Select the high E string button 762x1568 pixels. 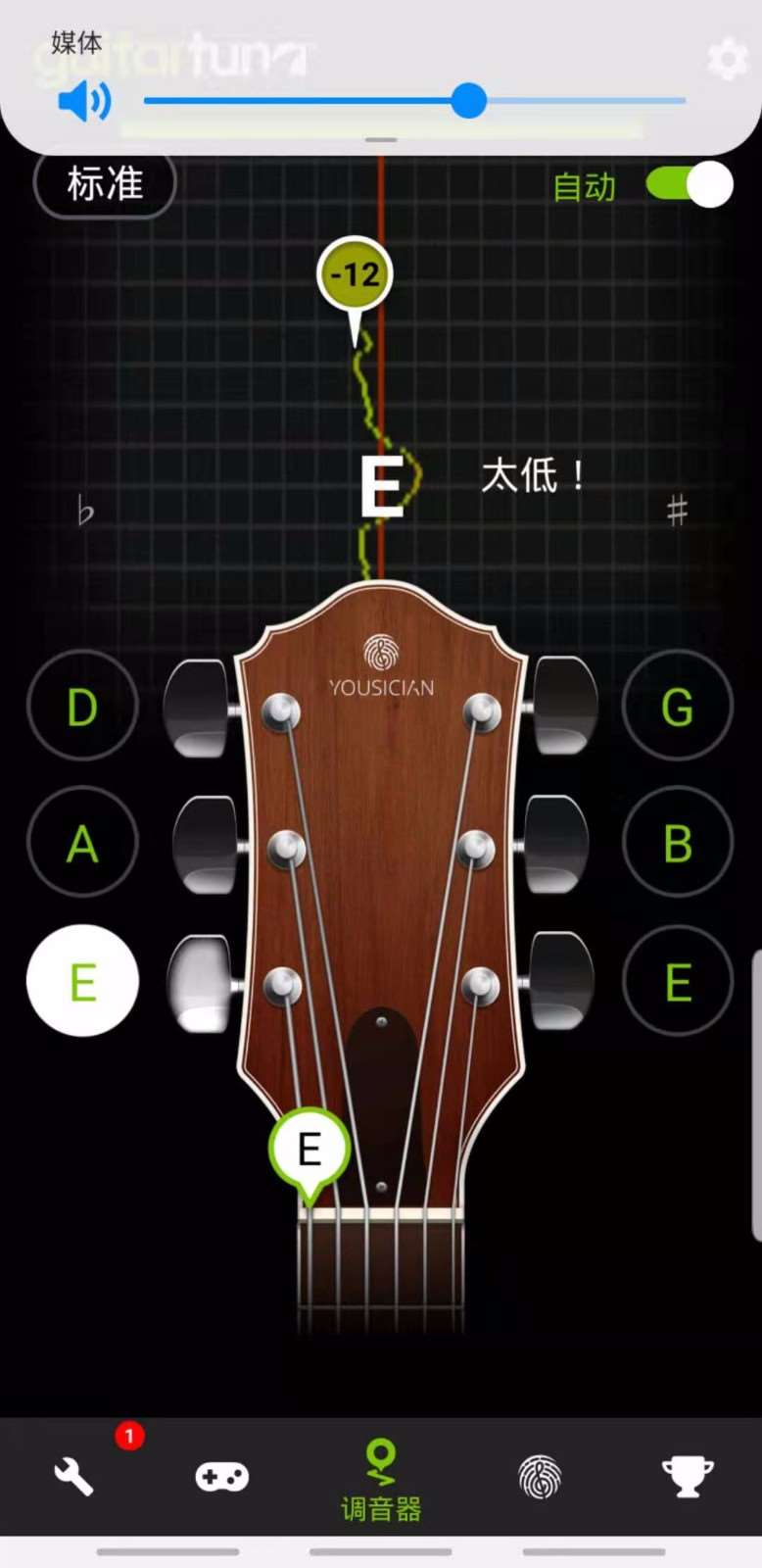[677, 981]
